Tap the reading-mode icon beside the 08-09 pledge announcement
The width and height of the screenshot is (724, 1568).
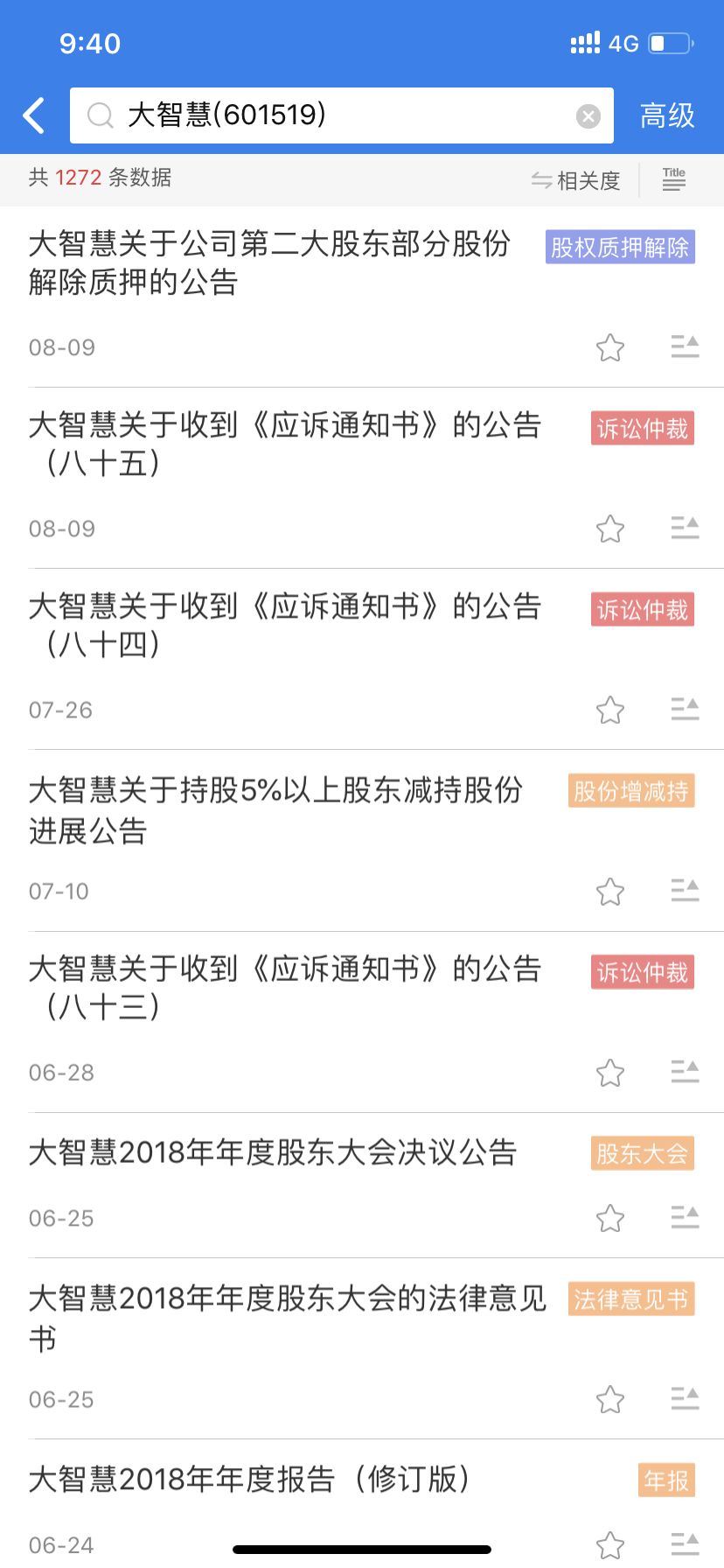coord(686,346)
